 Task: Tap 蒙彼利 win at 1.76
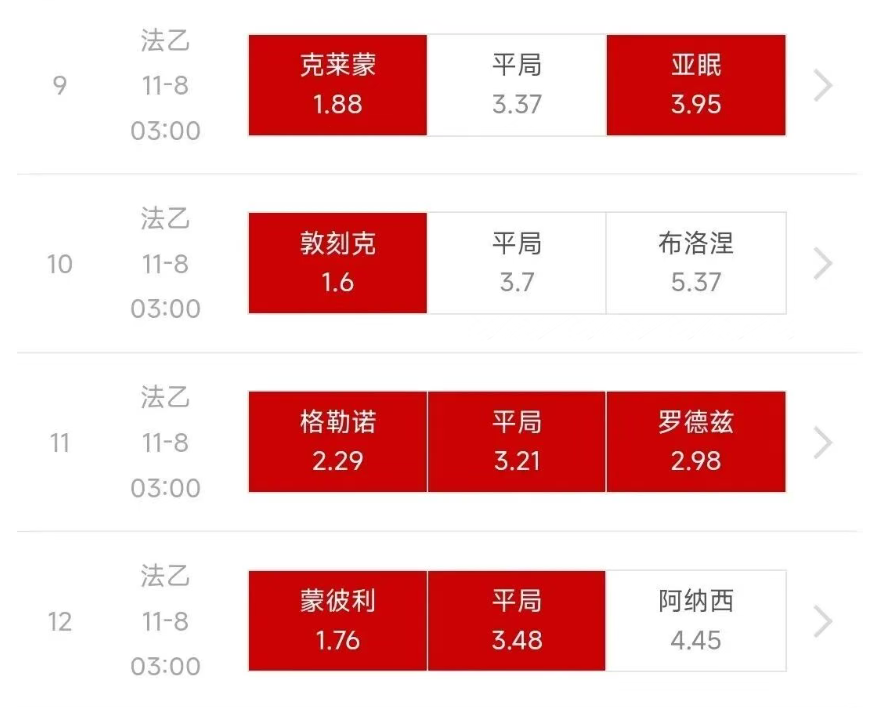pos(338,620)
